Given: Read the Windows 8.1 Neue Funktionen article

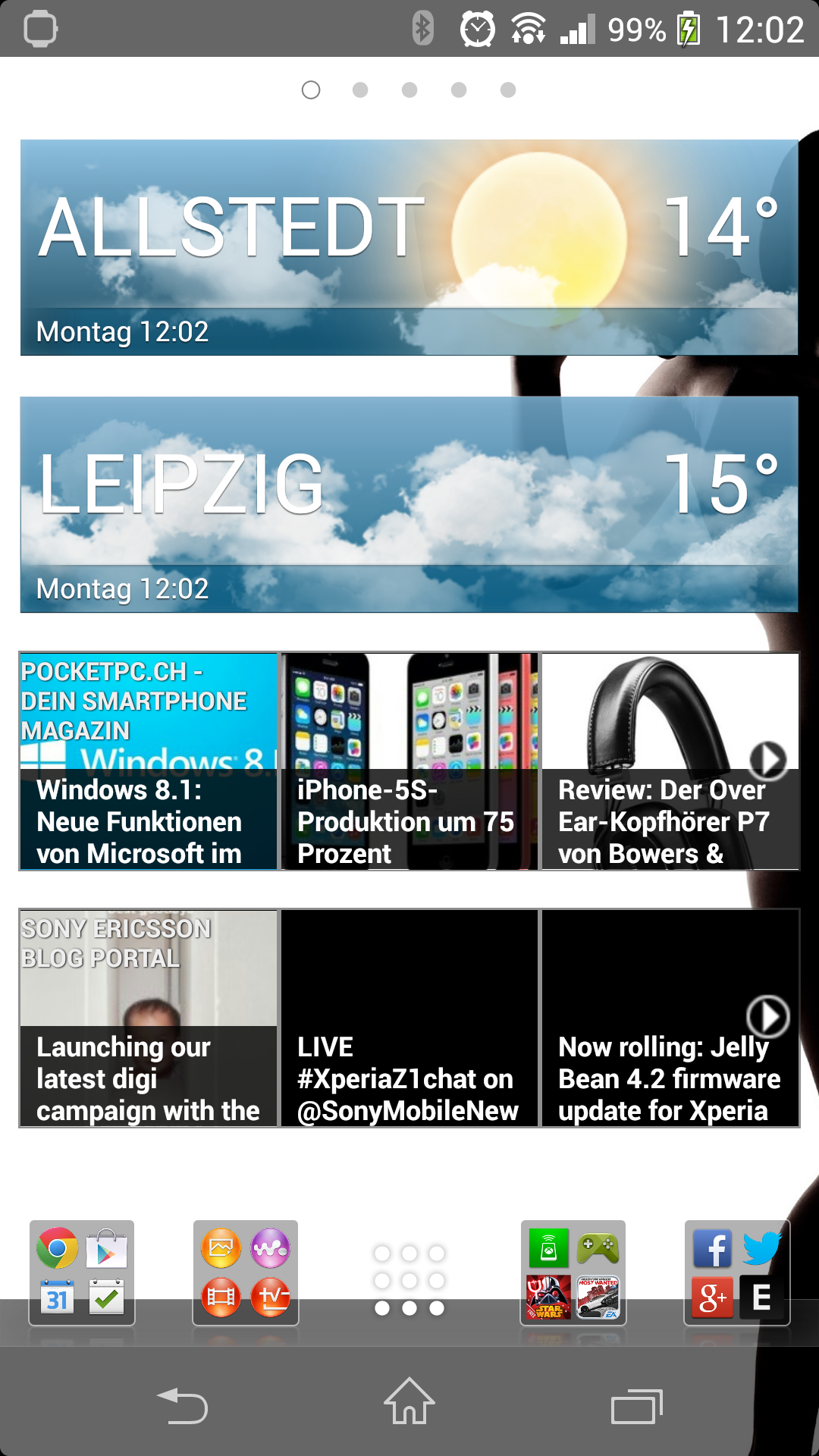Looking at the screenshot, I should 149,761.
